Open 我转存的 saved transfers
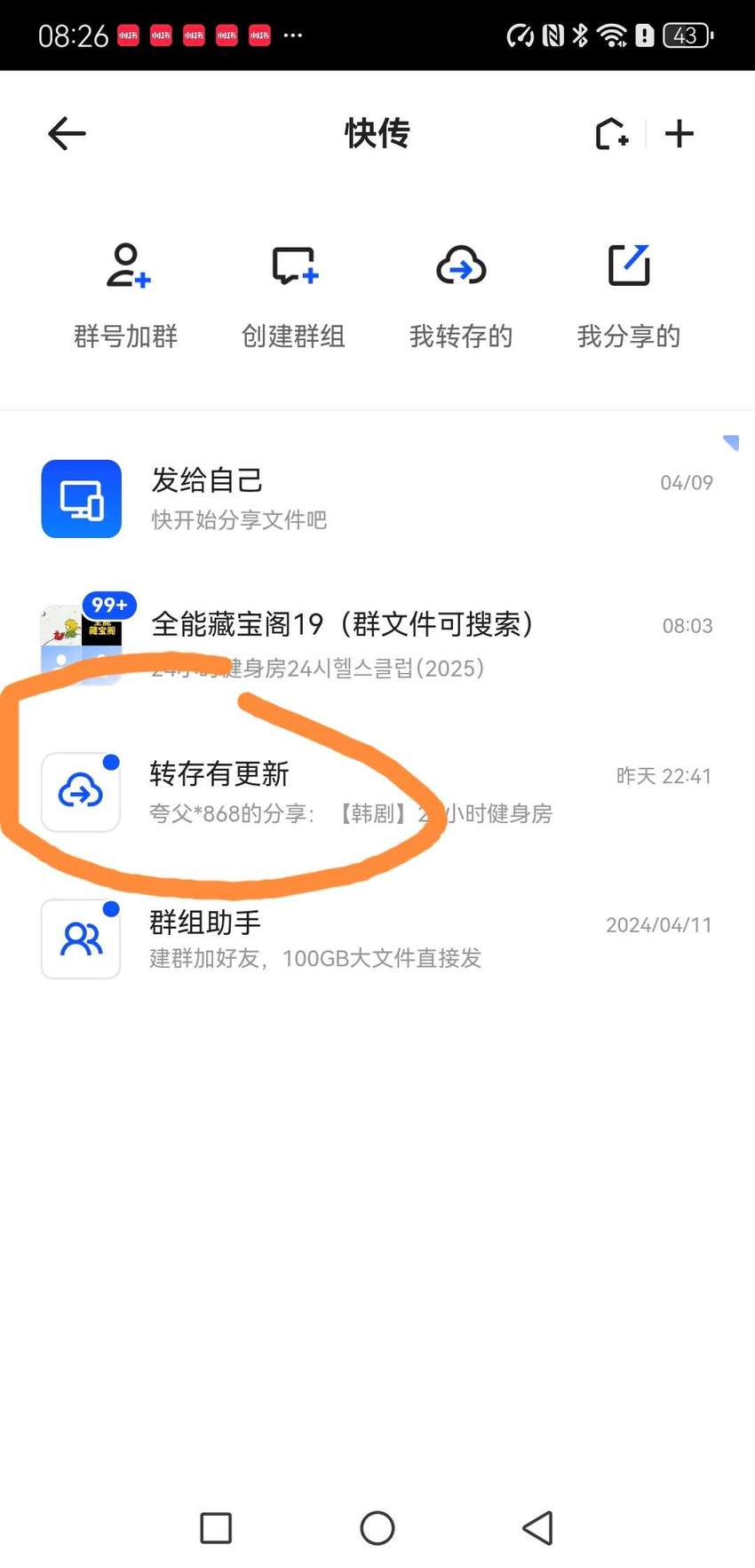 coord(461,296)
